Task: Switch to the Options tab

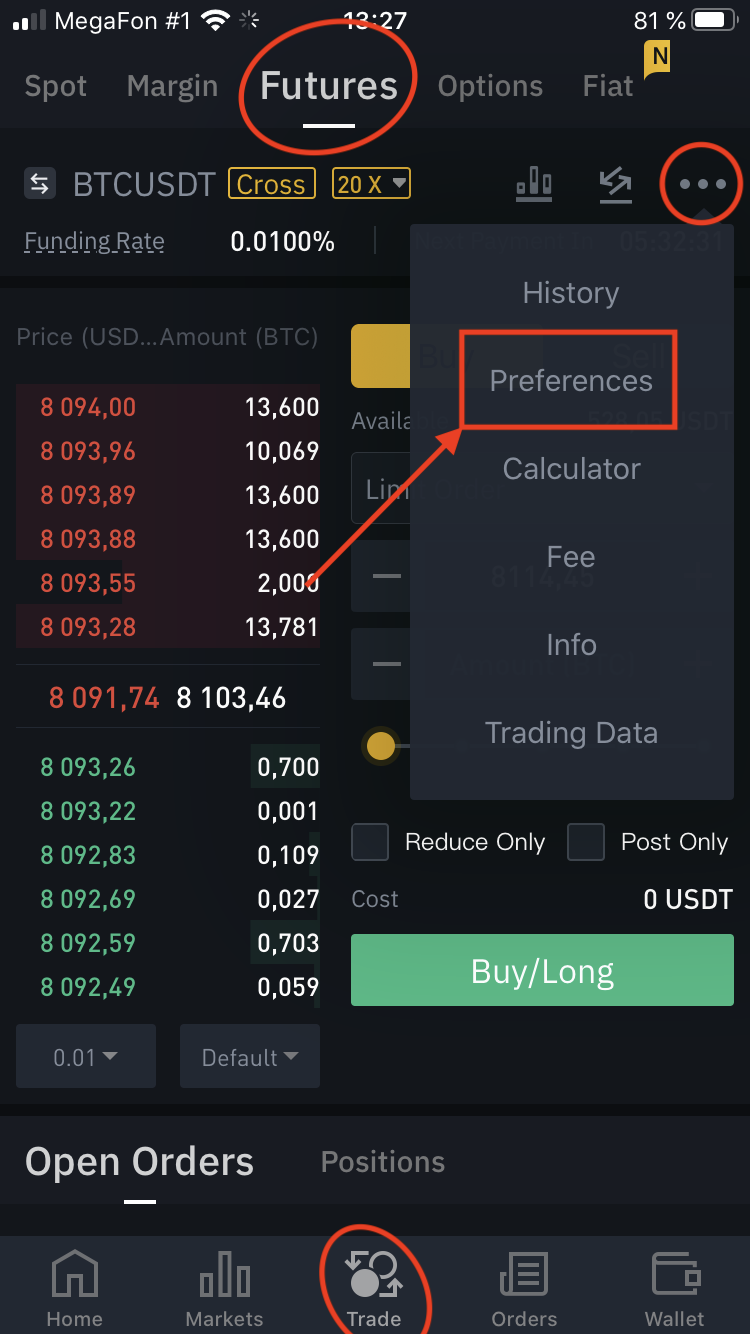Action: tap(490, 86)
